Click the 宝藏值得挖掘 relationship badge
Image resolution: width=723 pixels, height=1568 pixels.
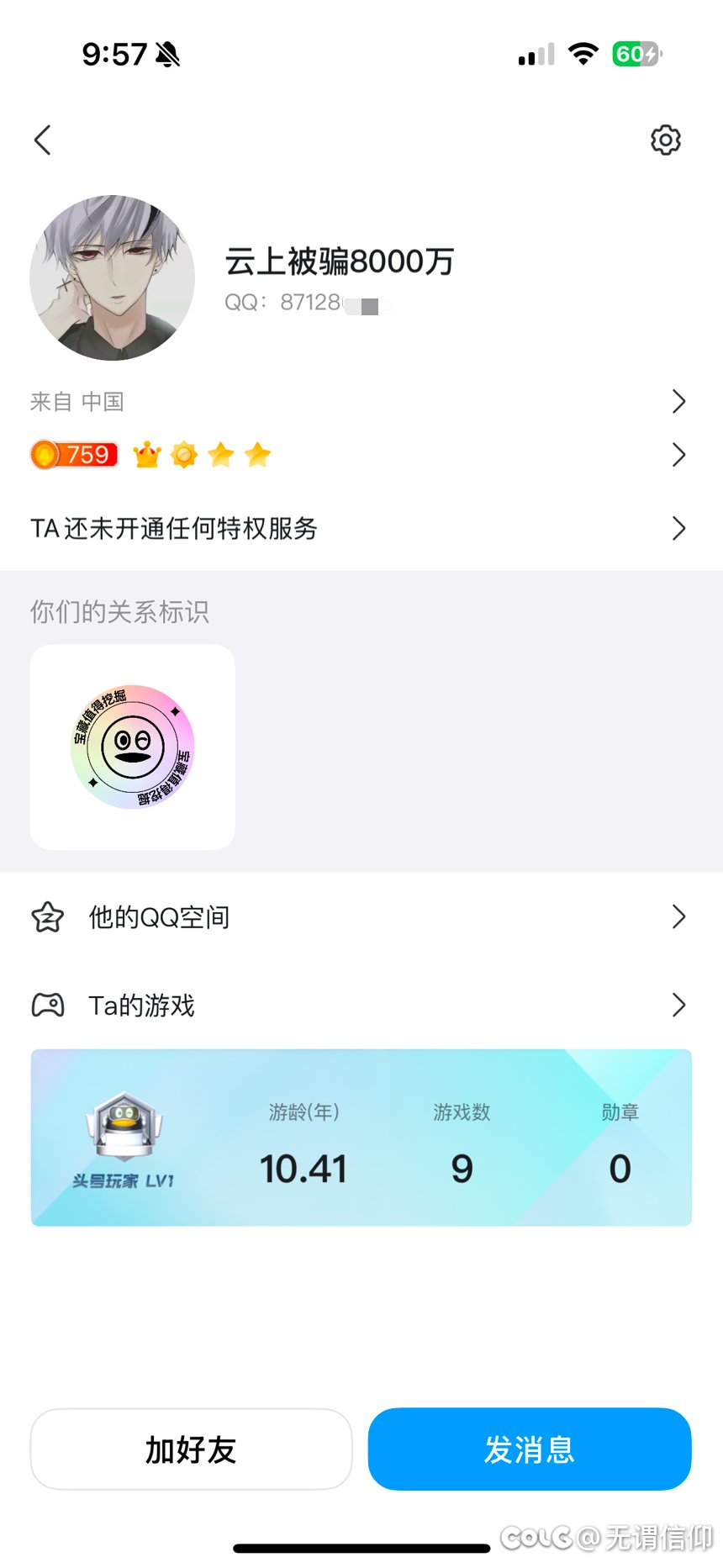pyautogui.click(x=131, y=745)
